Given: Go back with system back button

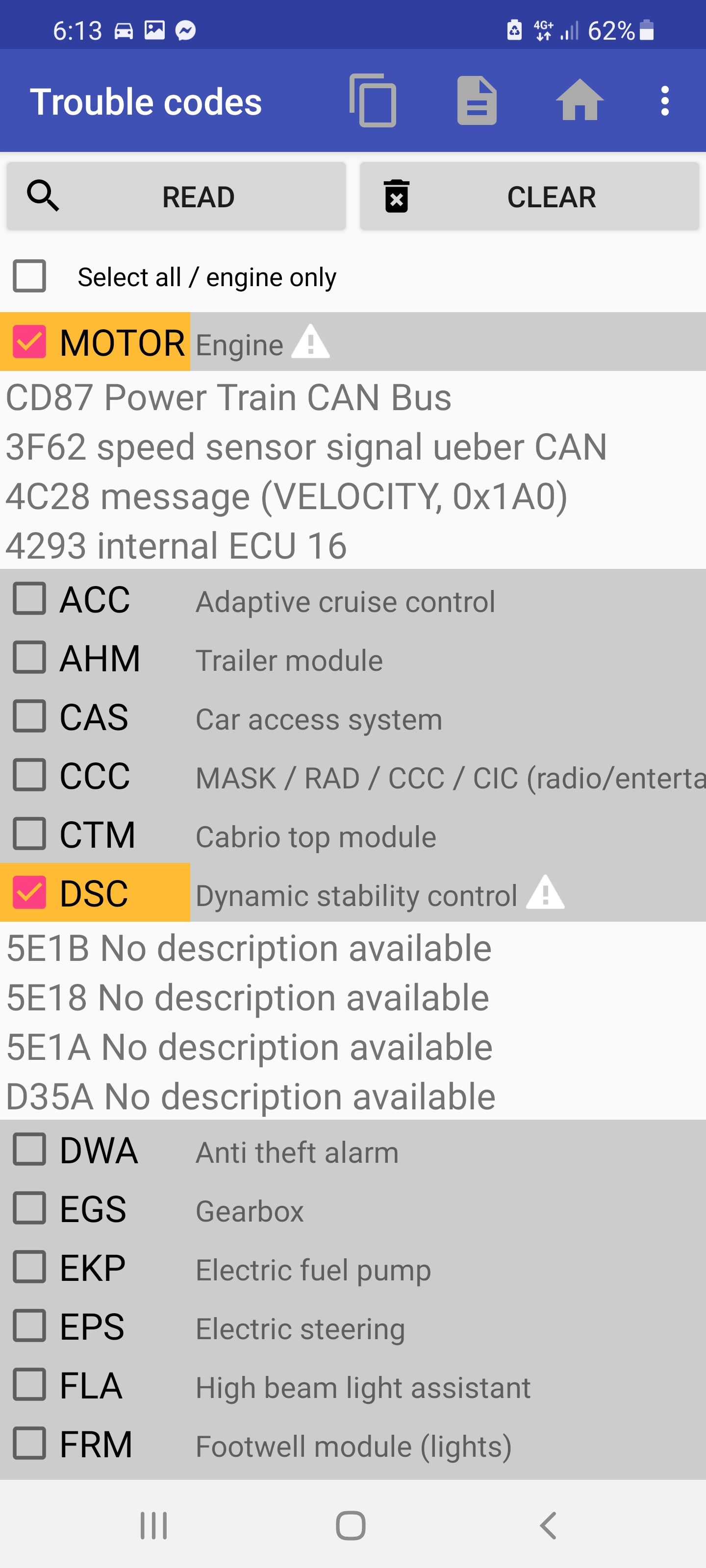Looking at the screenshot, I should (548, 1526).
